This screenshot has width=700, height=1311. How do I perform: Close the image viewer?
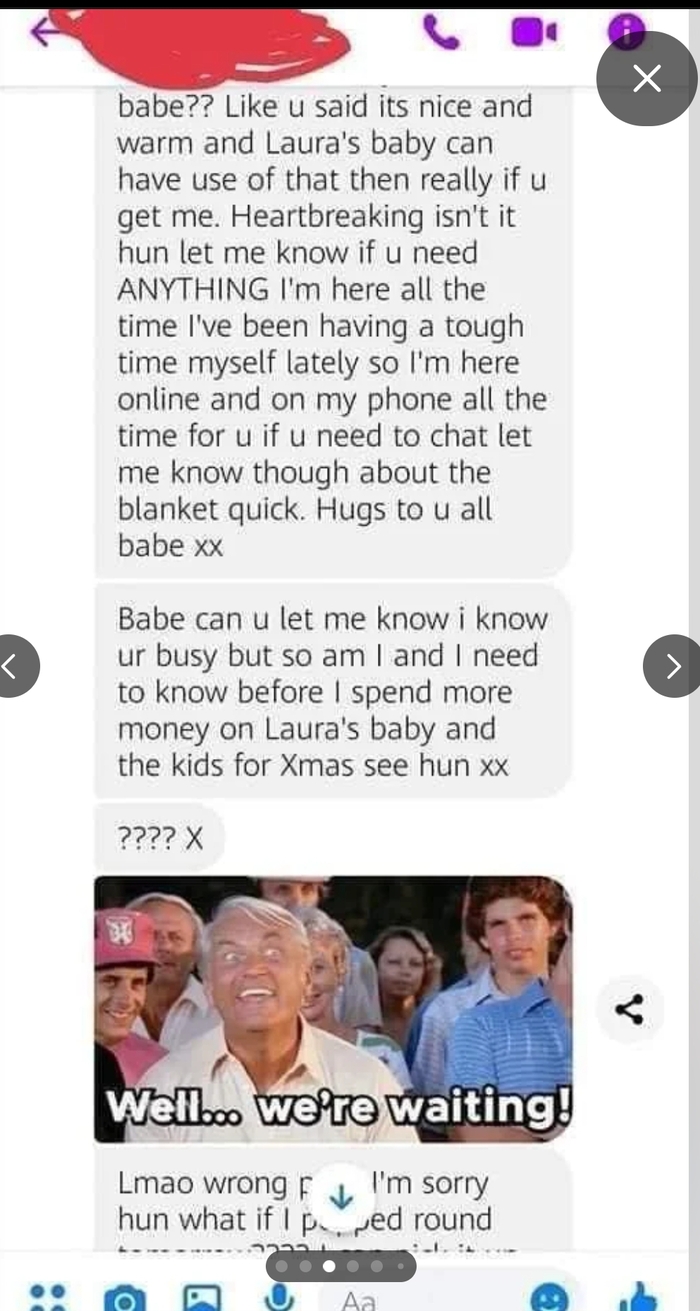pyautogui.click(x=646, y=78)
